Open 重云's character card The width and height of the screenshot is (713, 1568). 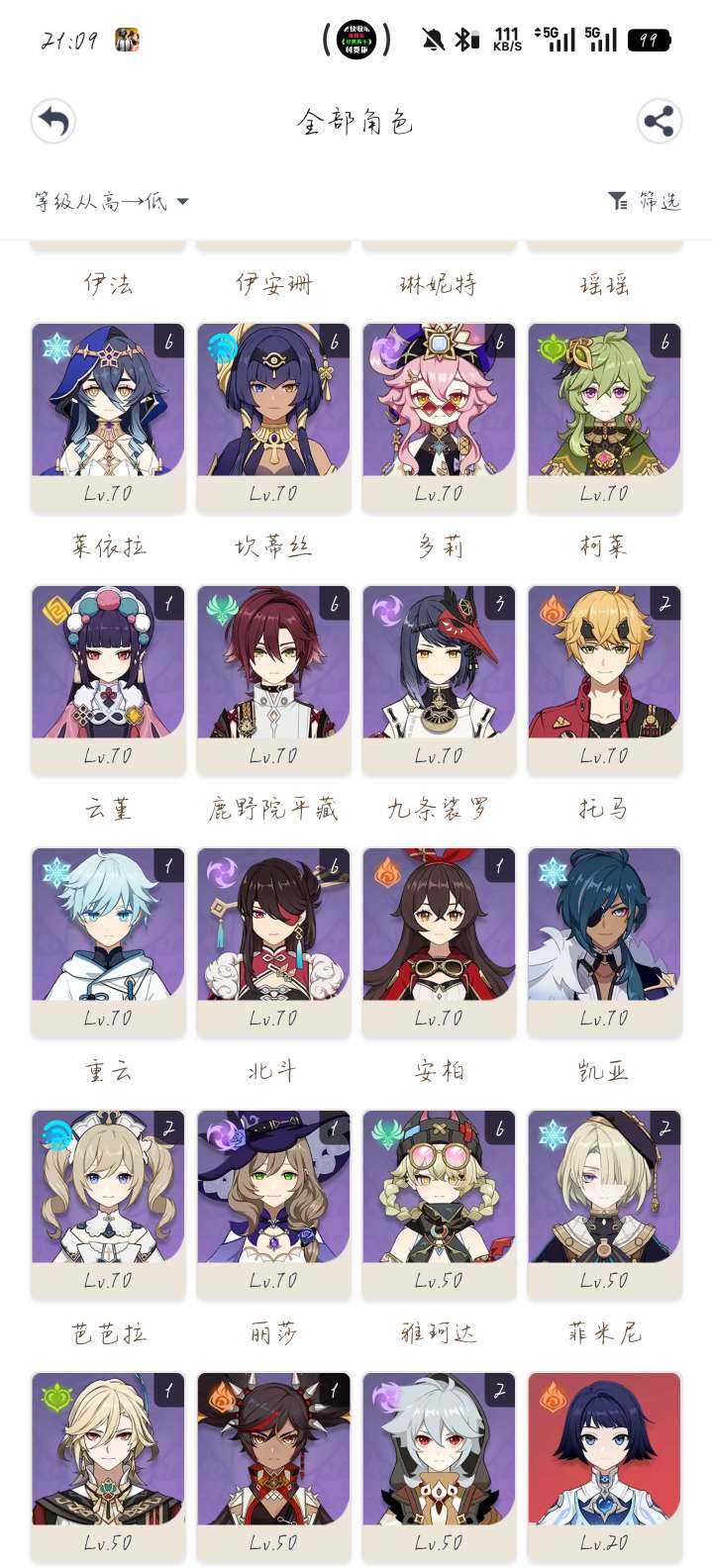108,941
